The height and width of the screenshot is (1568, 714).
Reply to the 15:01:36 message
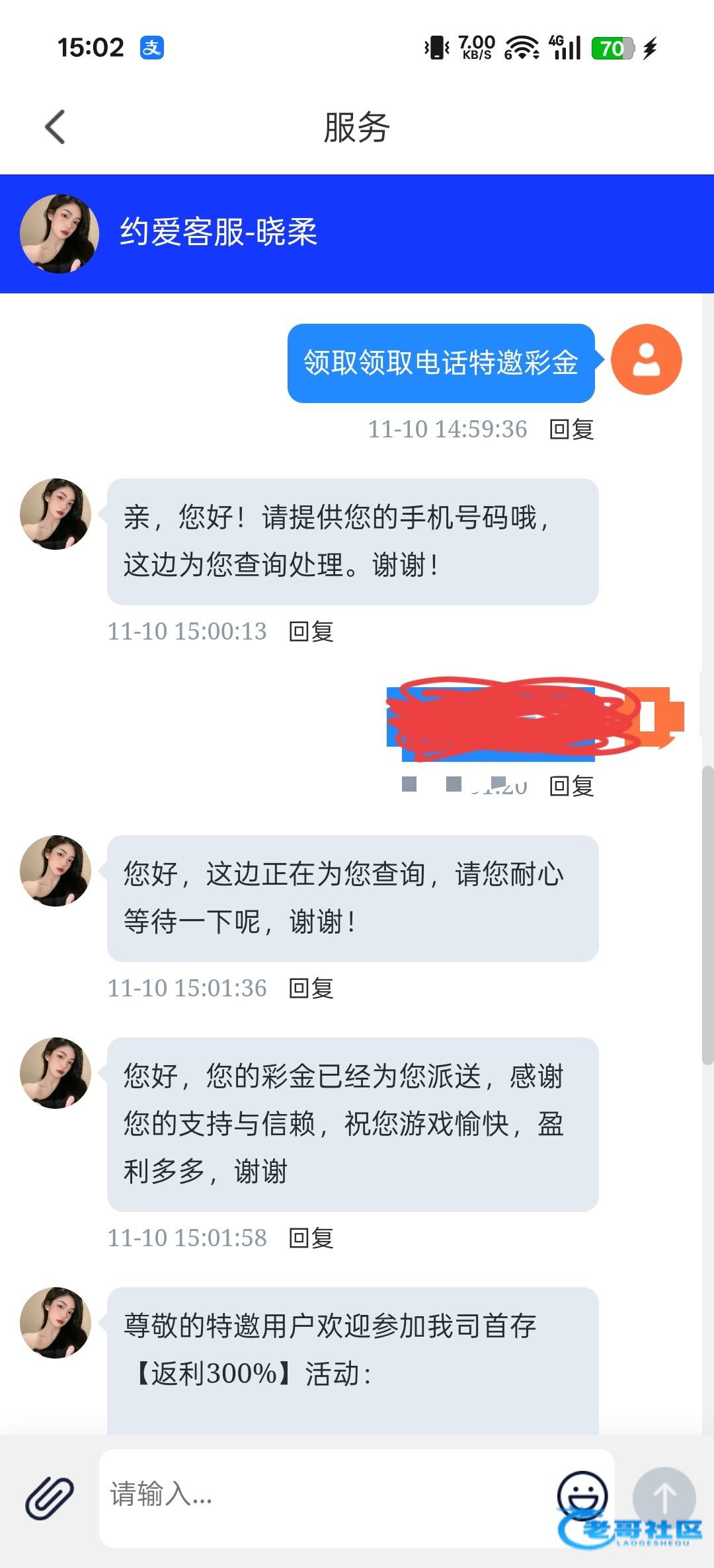311,989
